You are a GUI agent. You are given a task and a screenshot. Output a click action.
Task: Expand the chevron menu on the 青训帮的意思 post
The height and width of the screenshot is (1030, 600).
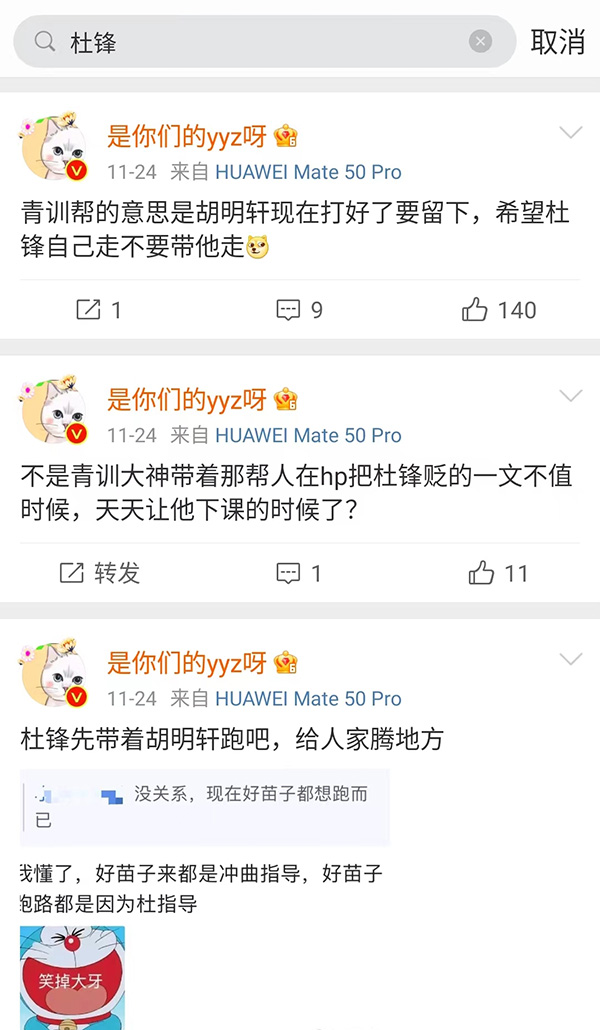[x=570, y=133]
